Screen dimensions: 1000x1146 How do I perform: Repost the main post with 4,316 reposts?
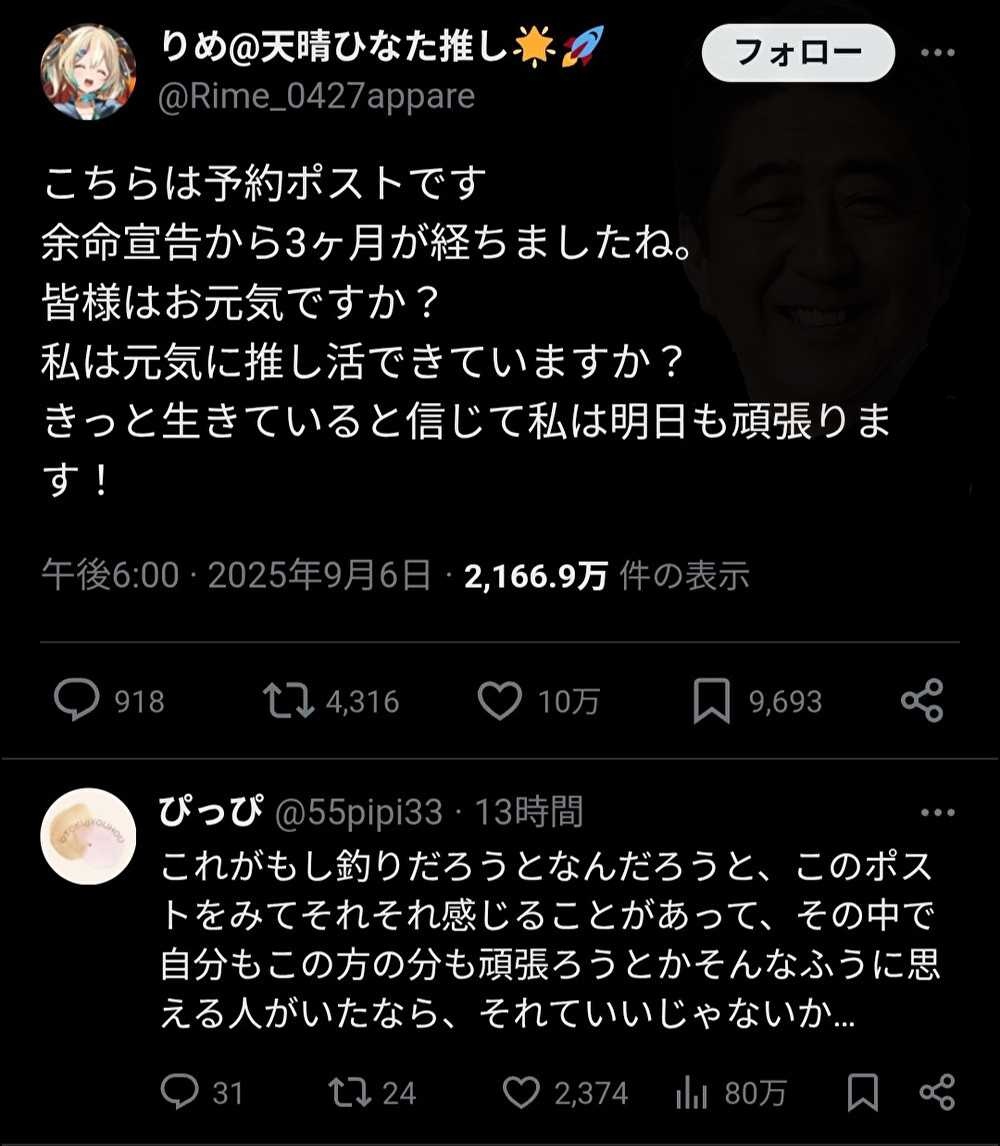[x=288, y=701]
